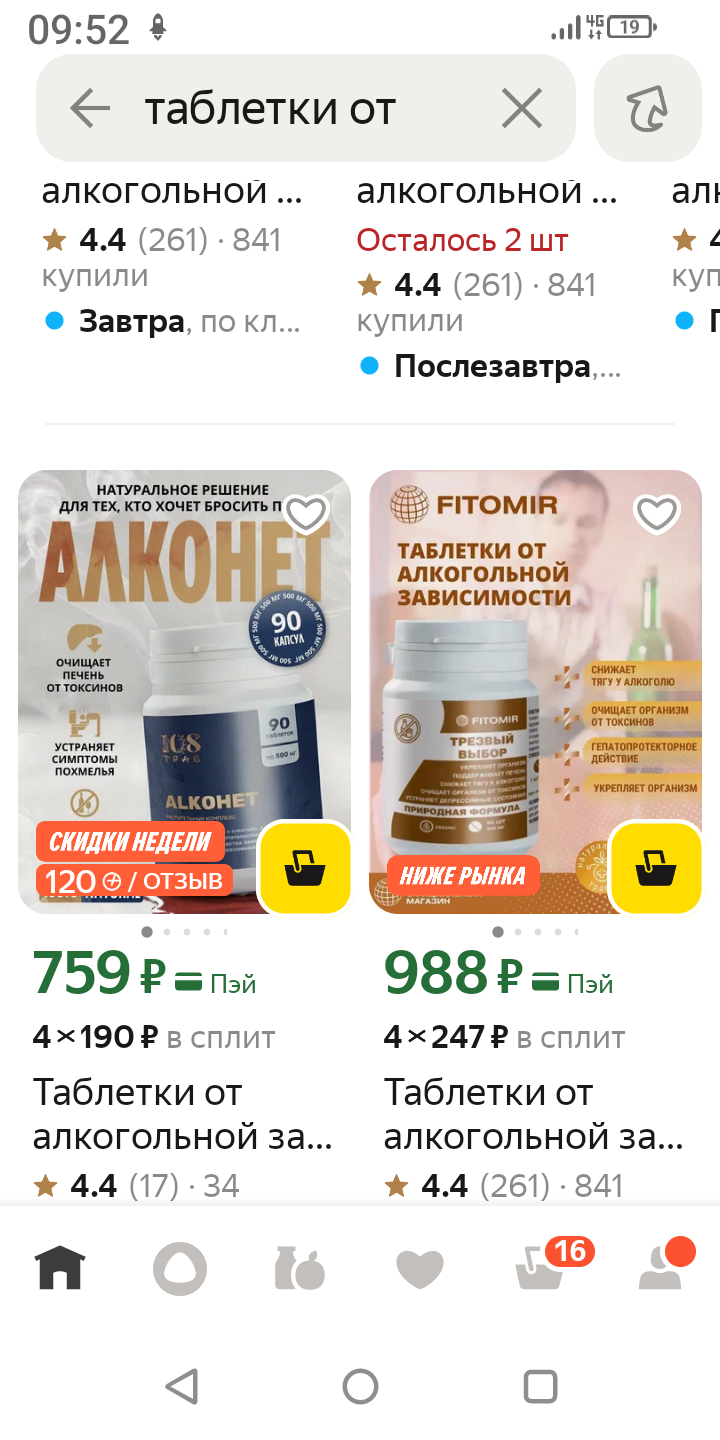Image resolution: width=720 pixels, height=1440 pixels.
Task: Add Алконет to favorites
Action: pos(306,514)
